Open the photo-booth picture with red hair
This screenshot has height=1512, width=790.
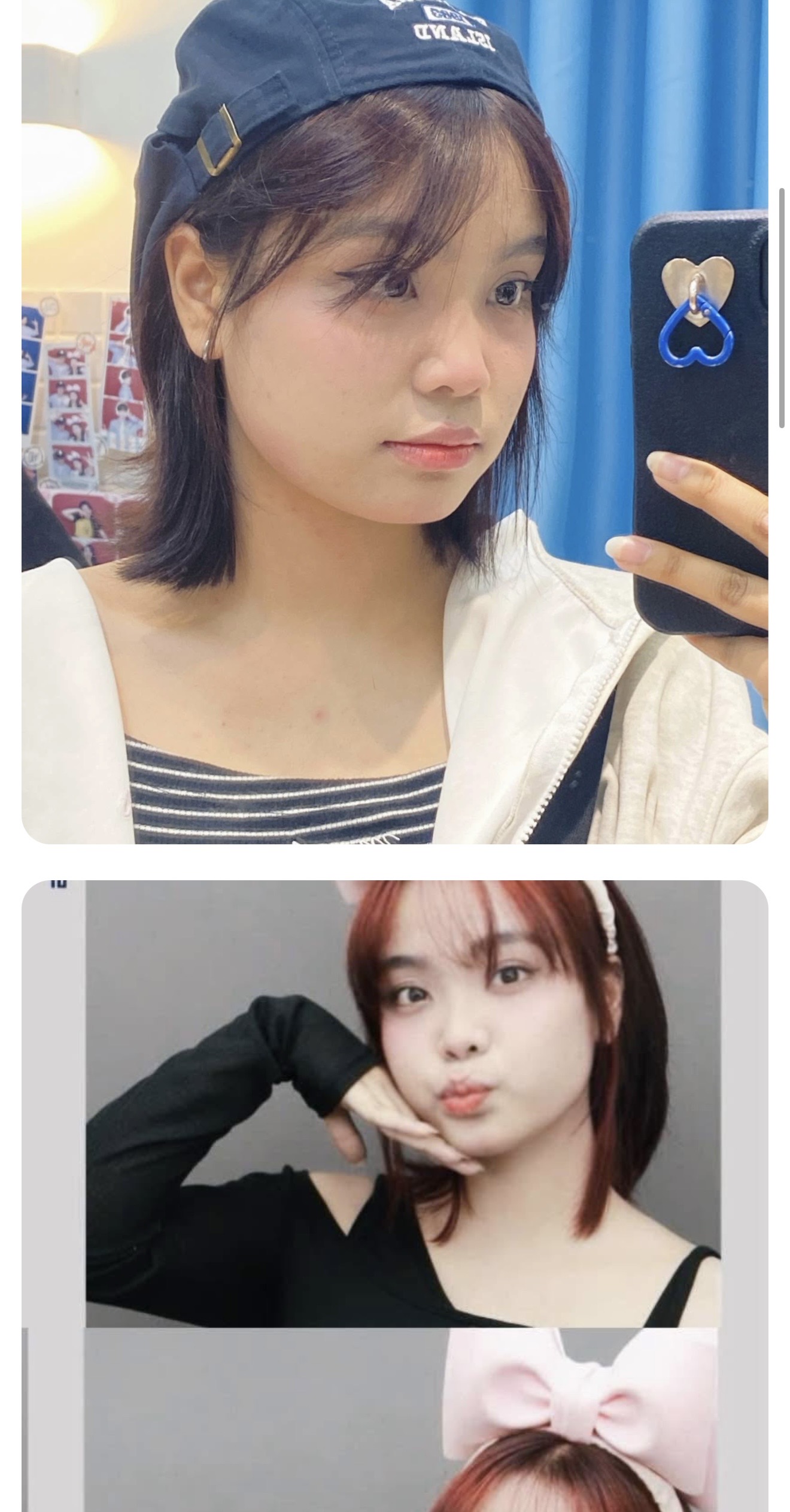pos(395,1192)
